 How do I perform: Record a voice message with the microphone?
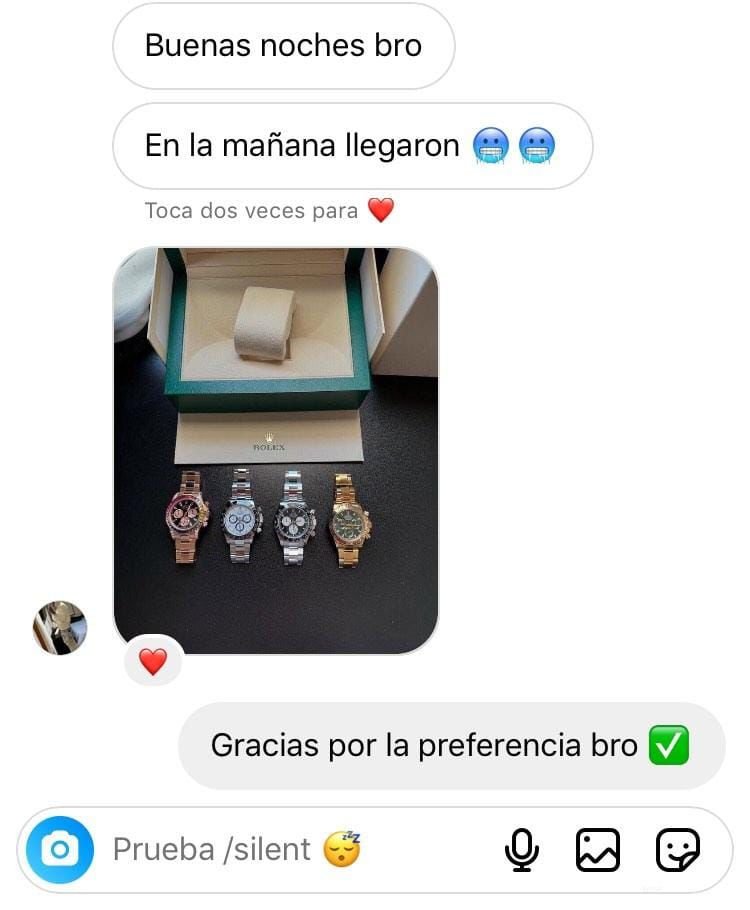[x=521, y=850]
